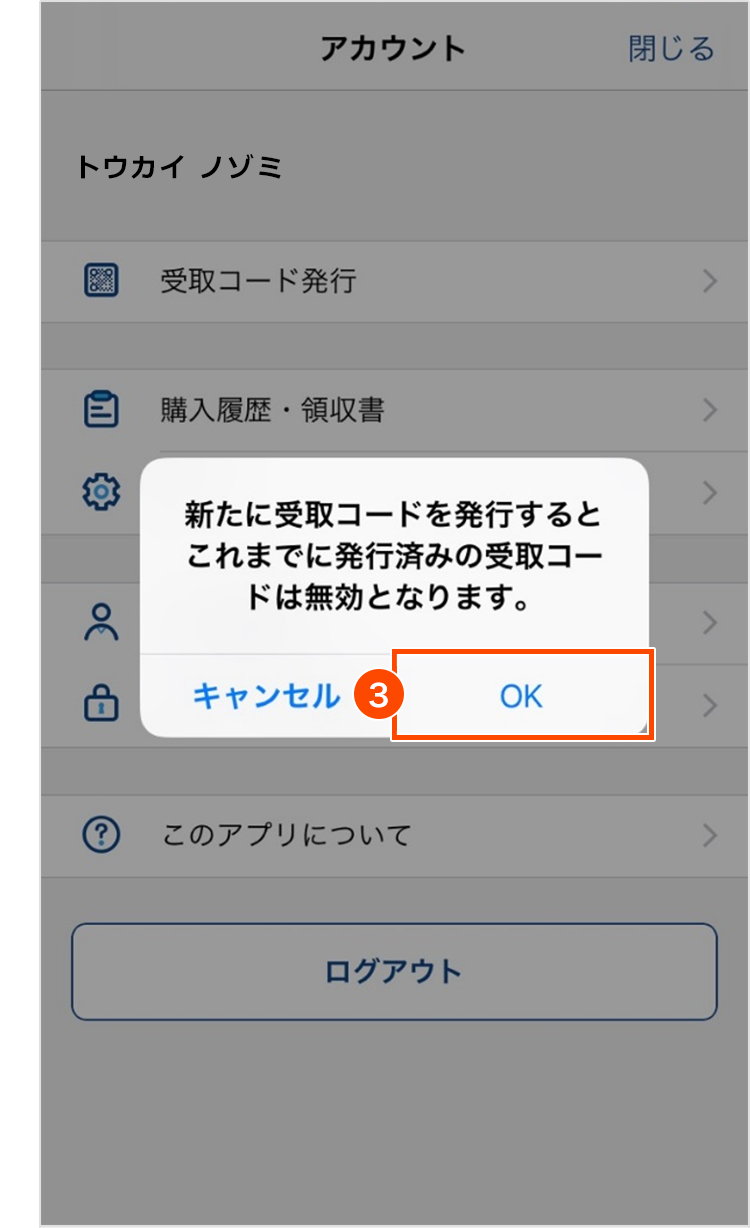Open このアプリについて
Screen dimensions: 750x1228
[395, 836]
